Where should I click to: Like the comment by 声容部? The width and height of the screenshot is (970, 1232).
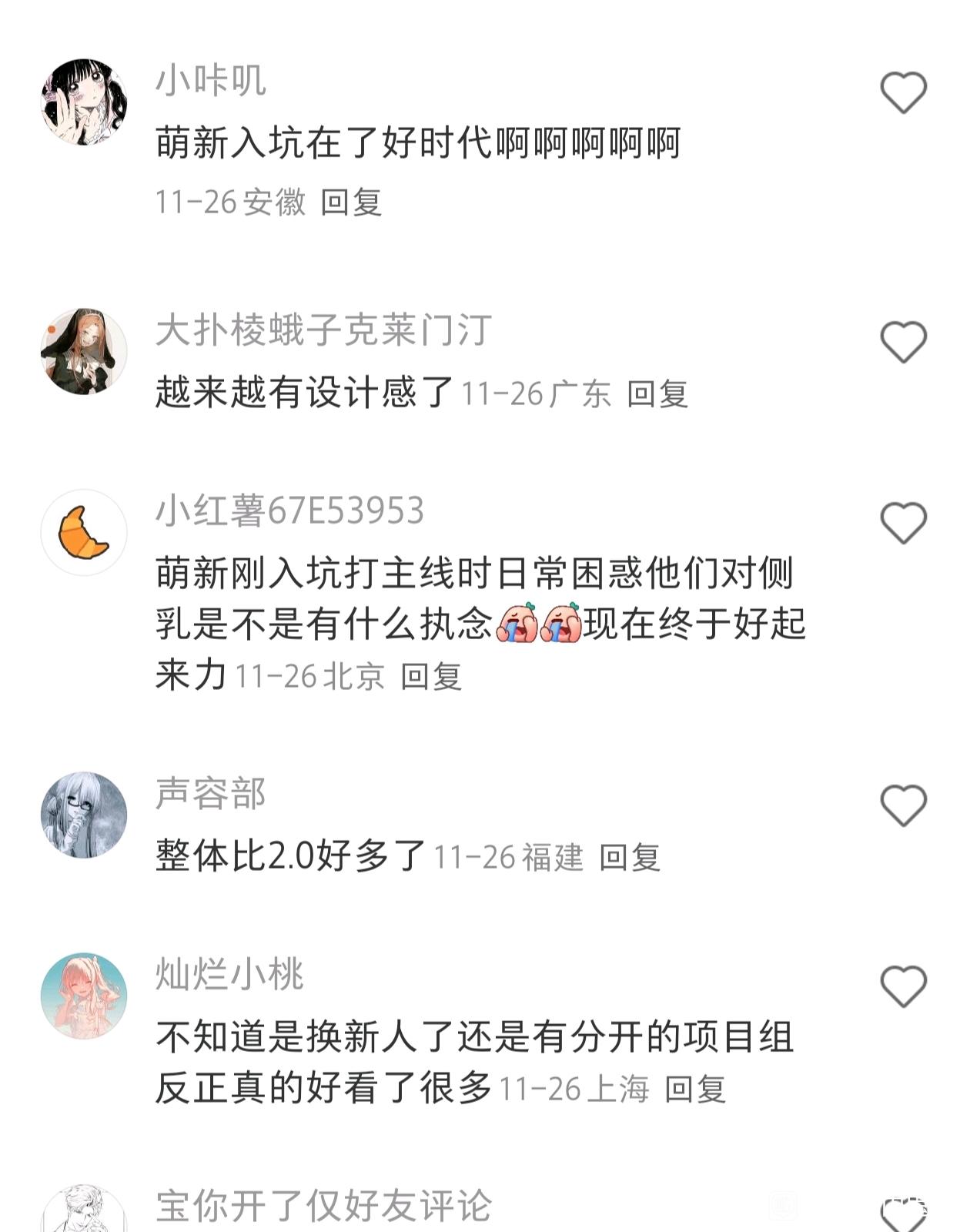(903, 805)
